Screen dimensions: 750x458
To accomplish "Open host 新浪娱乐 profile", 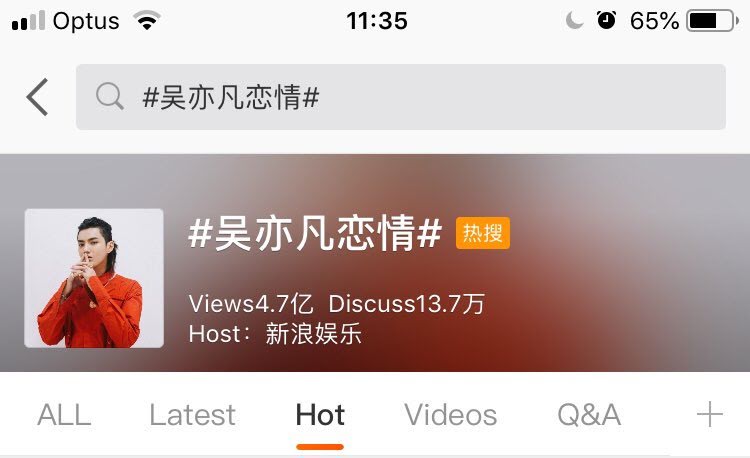I will click(x=313, y=334).
